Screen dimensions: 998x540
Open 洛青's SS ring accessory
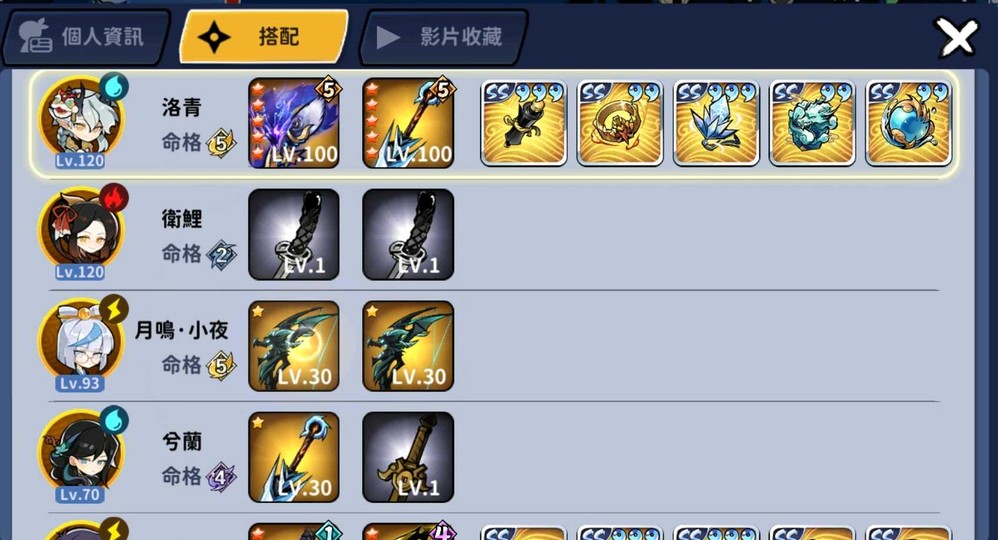[x=620, y=124]
